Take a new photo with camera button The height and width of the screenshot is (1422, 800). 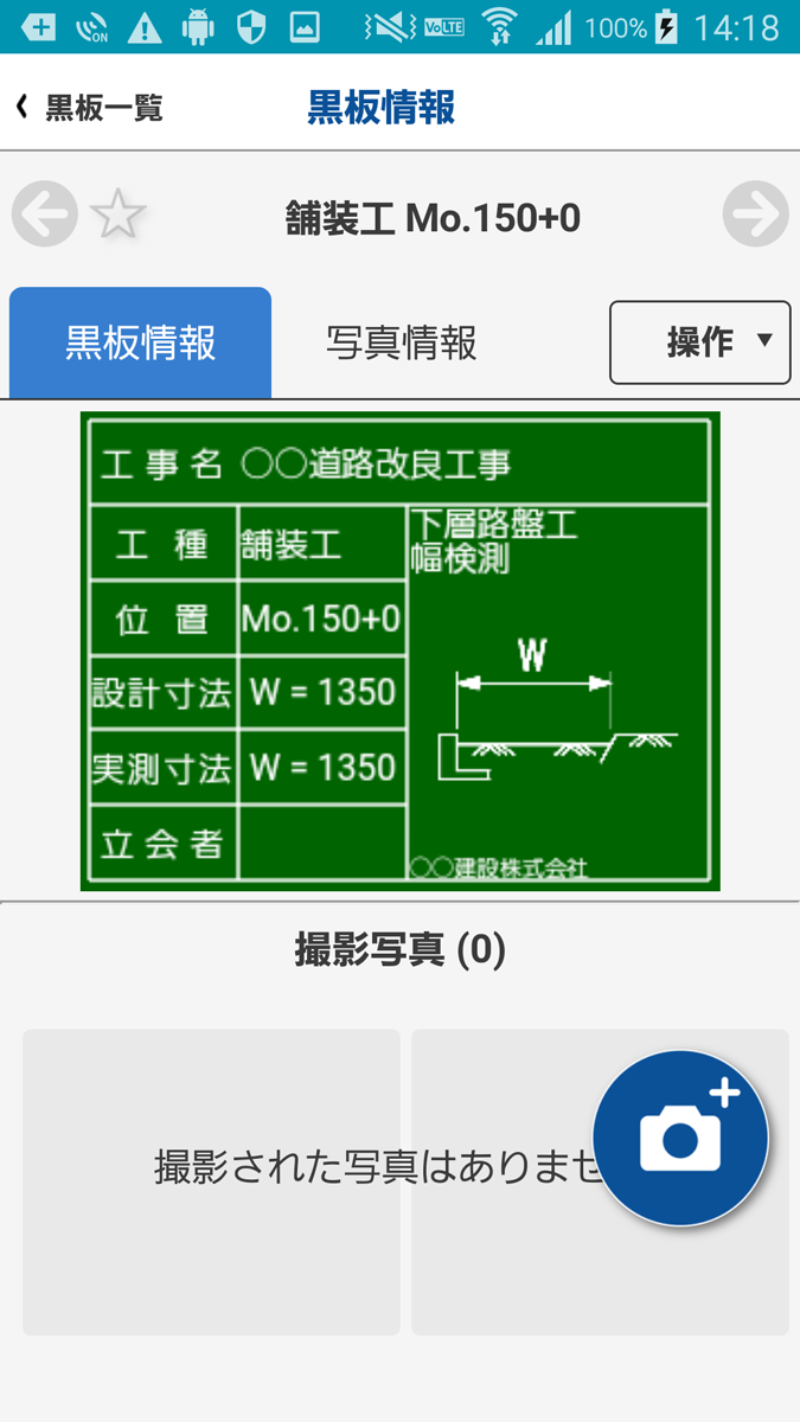(x=680, y=1138)
